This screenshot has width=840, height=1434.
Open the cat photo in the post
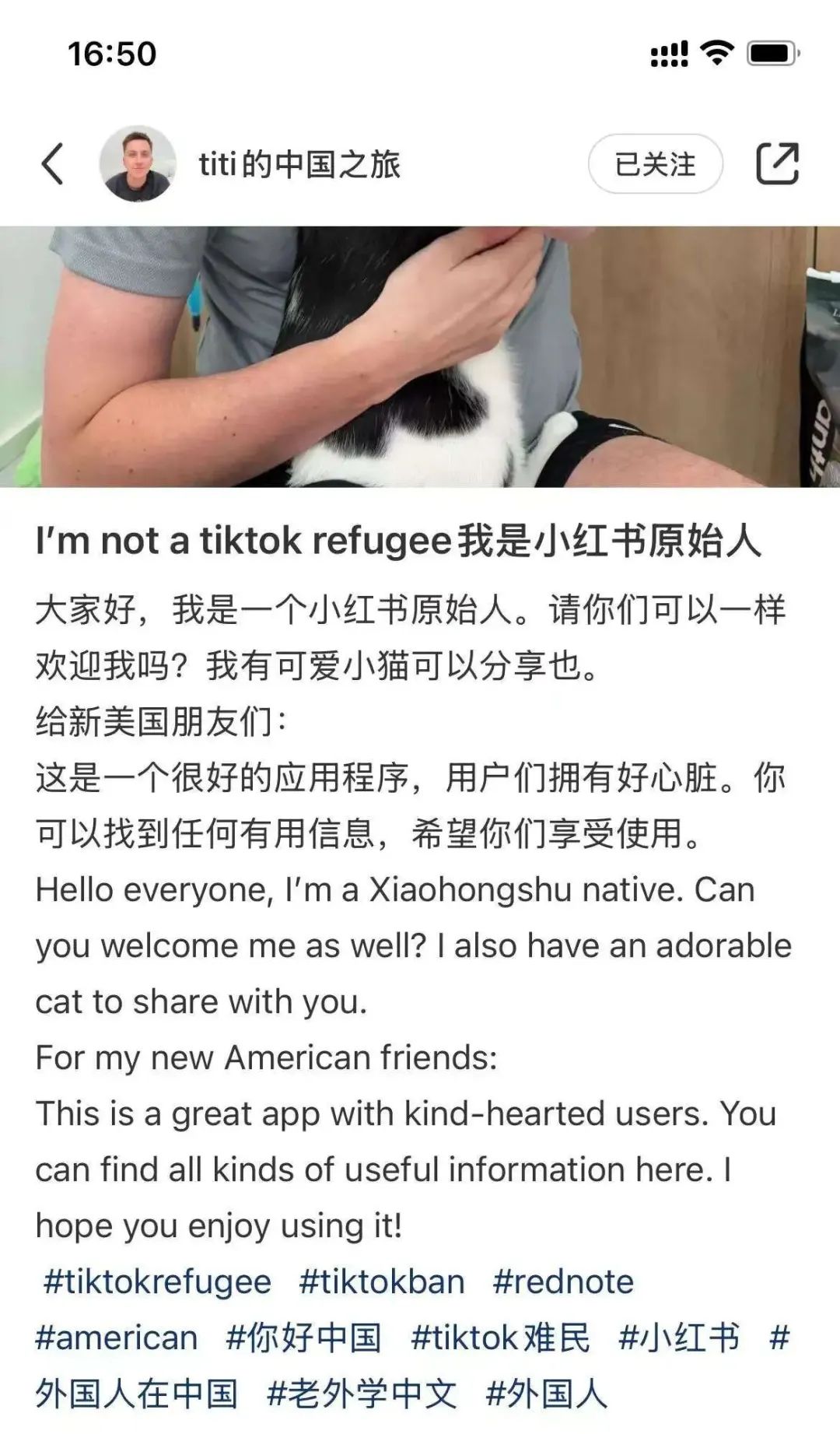420,356
